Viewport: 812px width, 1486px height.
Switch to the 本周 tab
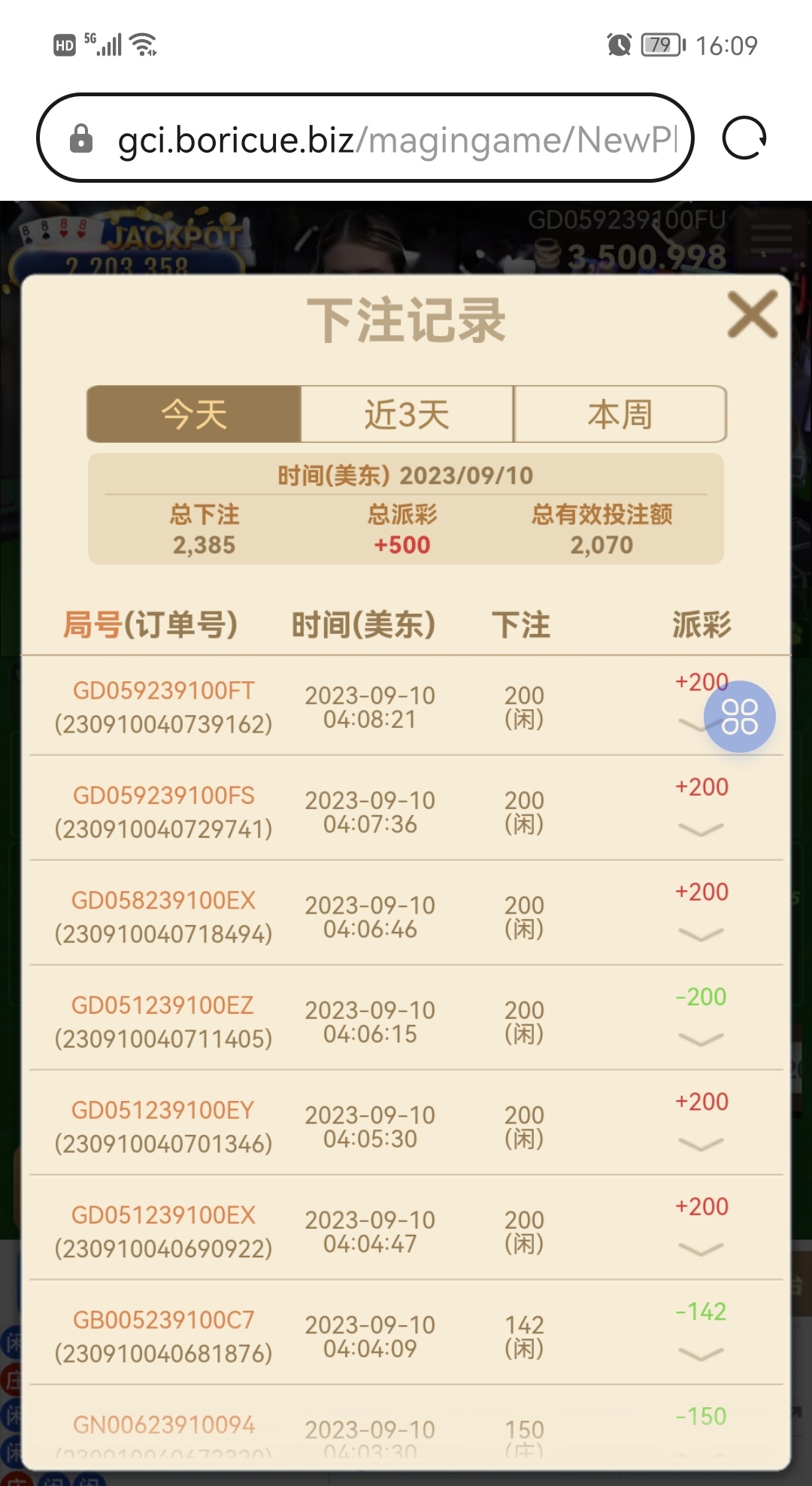pos(620,414)
